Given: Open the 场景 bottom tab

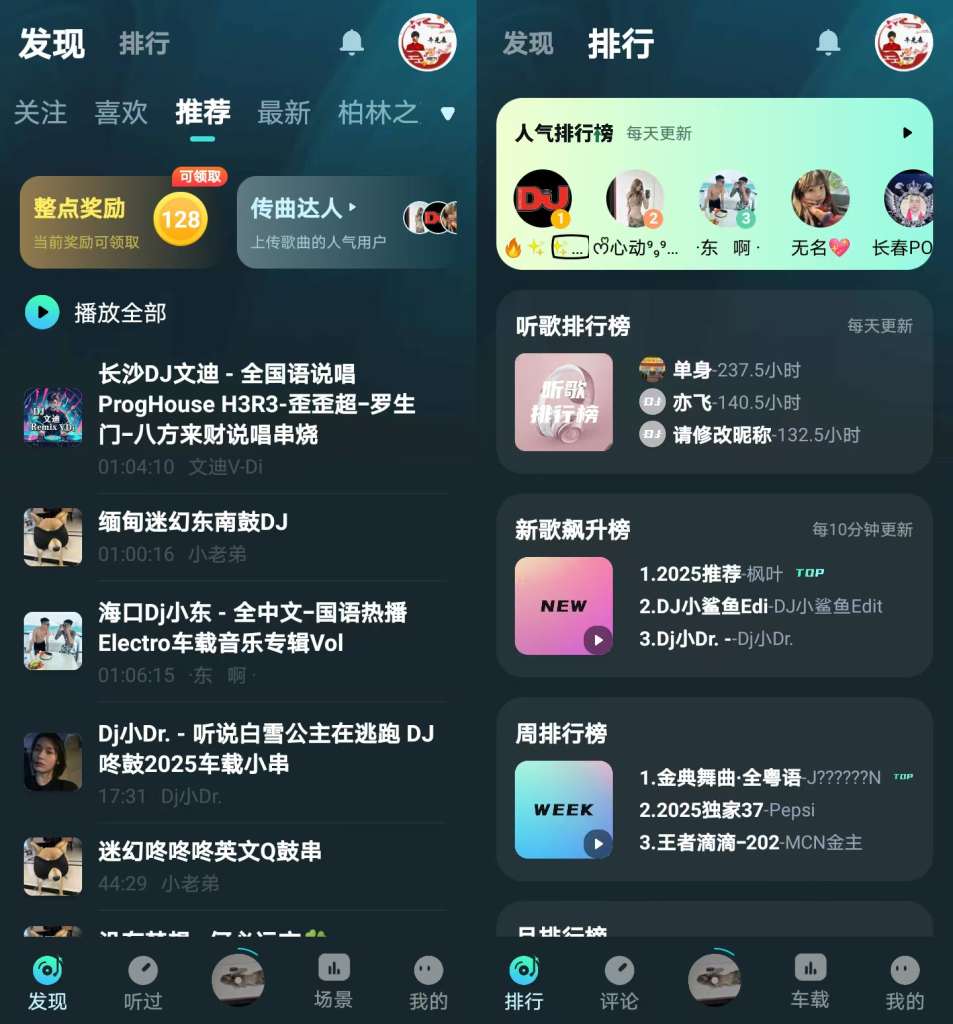Looking at the screenshot, I should pyautogui.click(x=333, y=981).
